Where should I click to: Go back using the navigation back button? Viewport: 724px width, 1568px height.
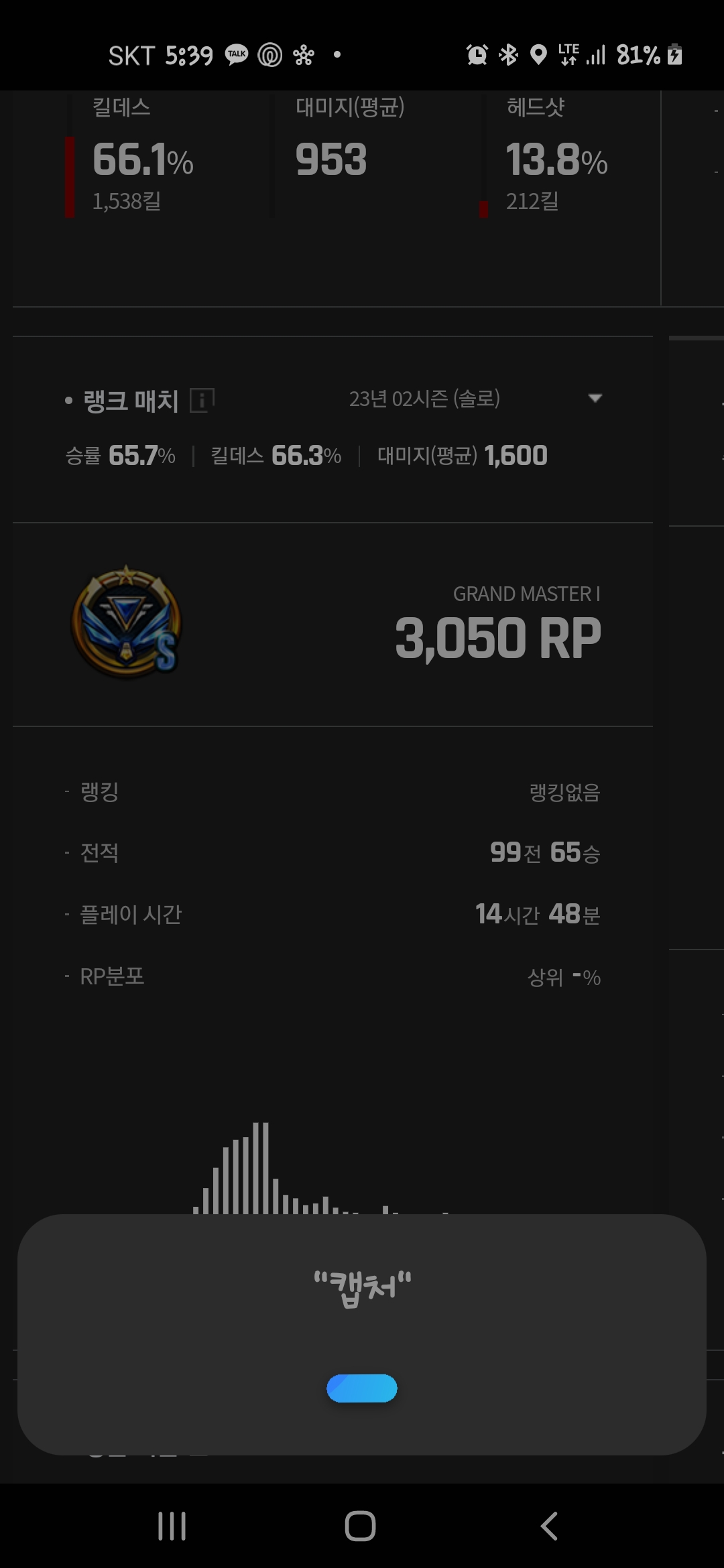[x=549, y=1526]
